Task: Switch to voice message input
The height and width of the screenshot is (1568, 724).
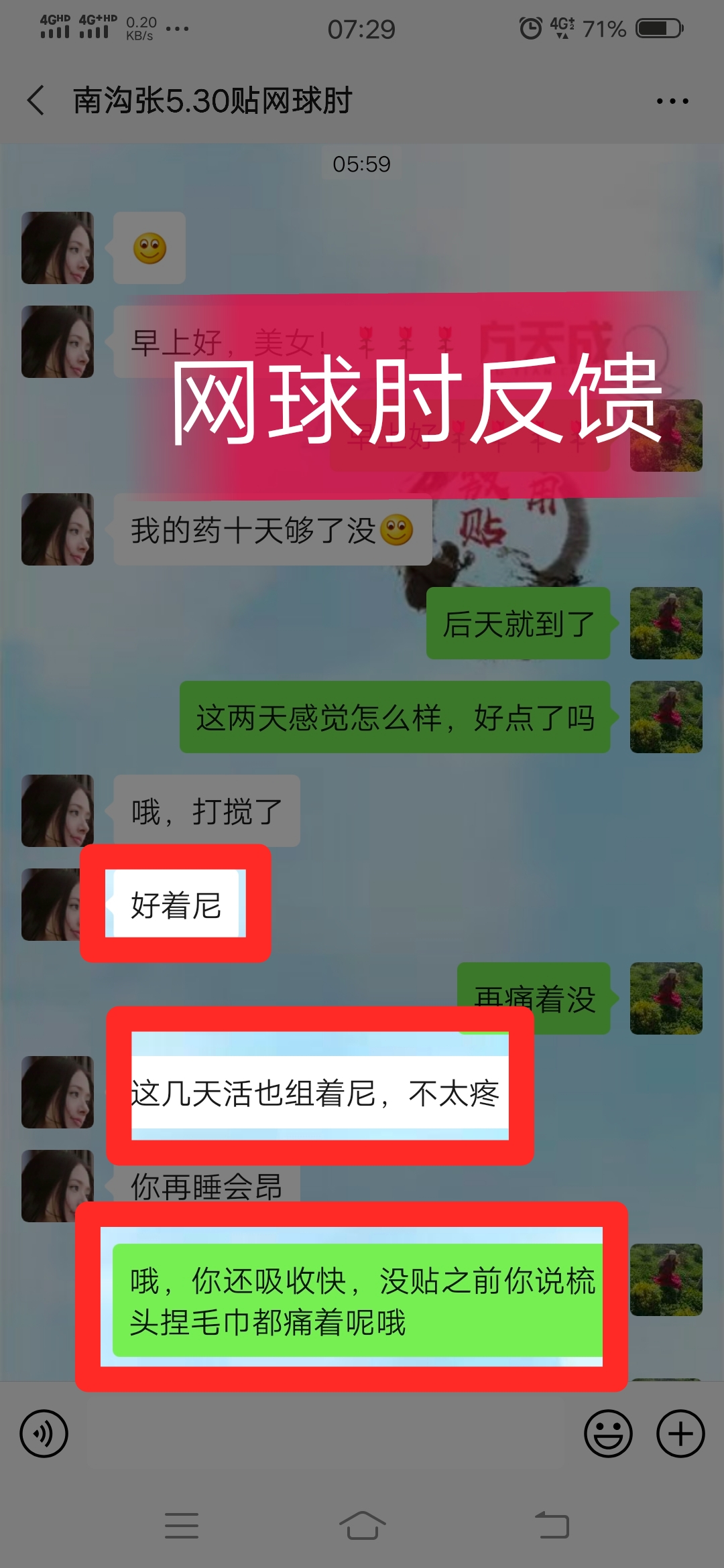Action: pyautogui.click(x=44, y=1434)
